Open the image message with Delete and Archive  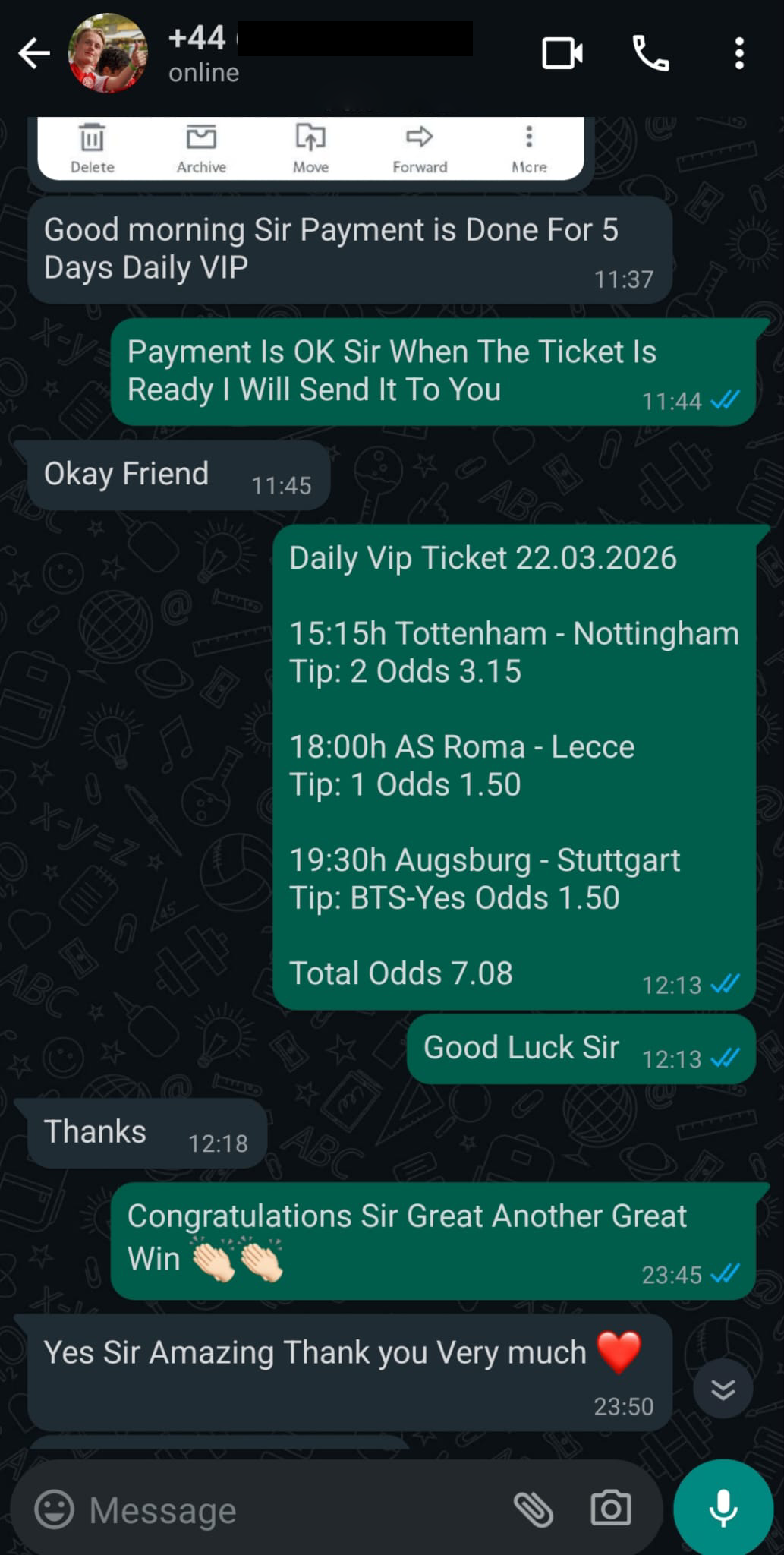pyautogui.click(x=310, y=149)
